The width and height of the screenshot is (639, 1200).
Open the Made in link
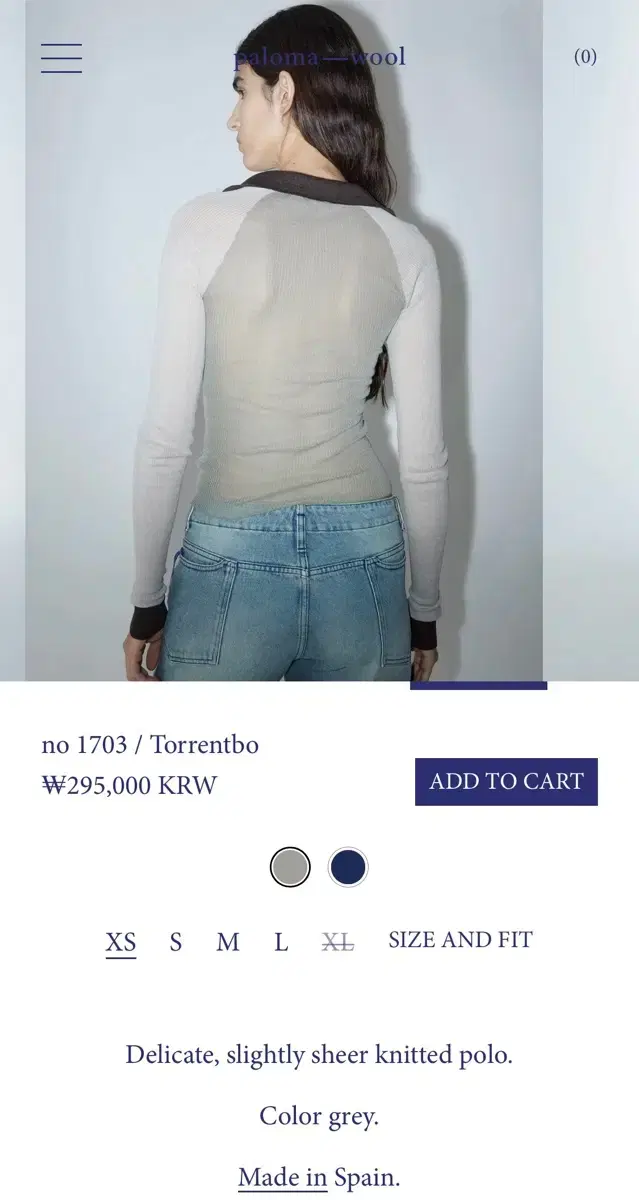coord(282,1177)
